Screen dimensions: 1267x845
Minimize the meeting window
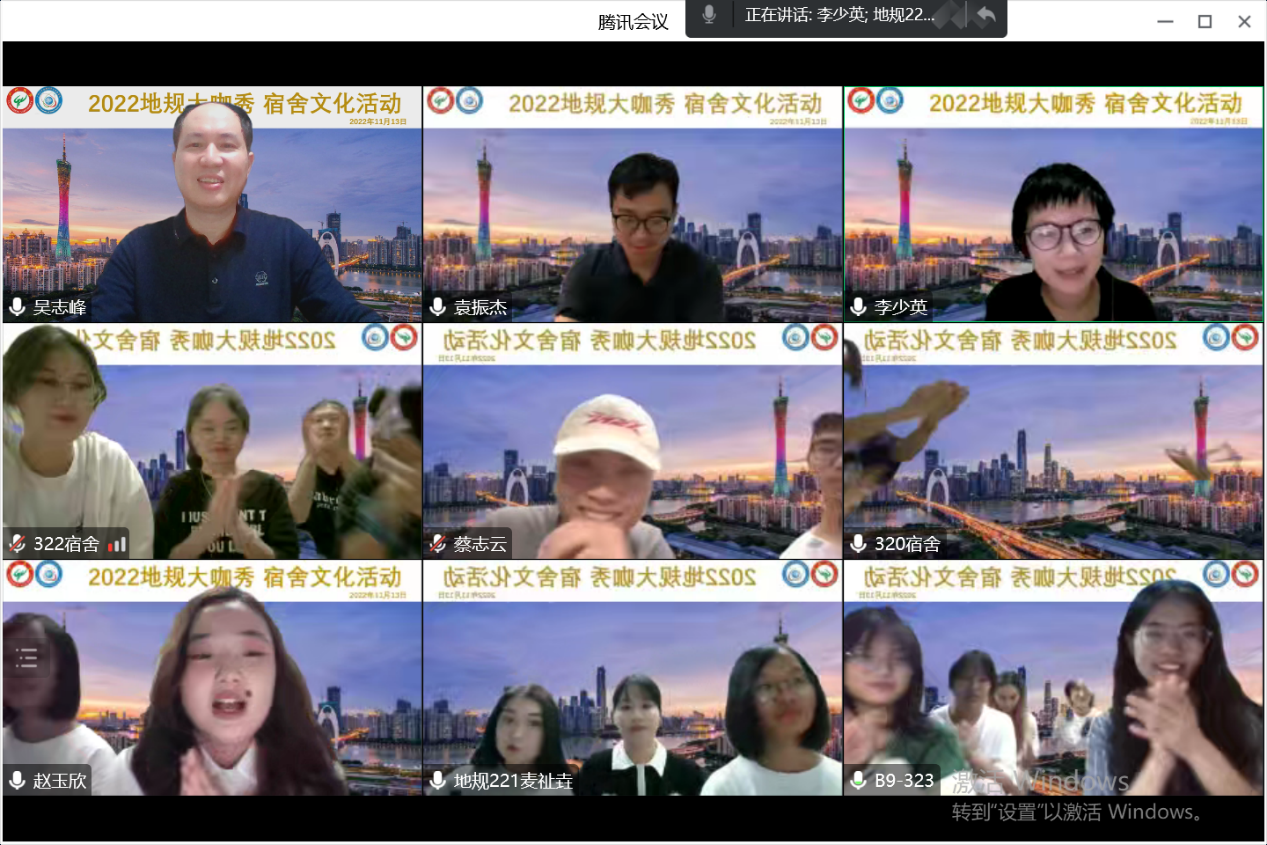1165,21
